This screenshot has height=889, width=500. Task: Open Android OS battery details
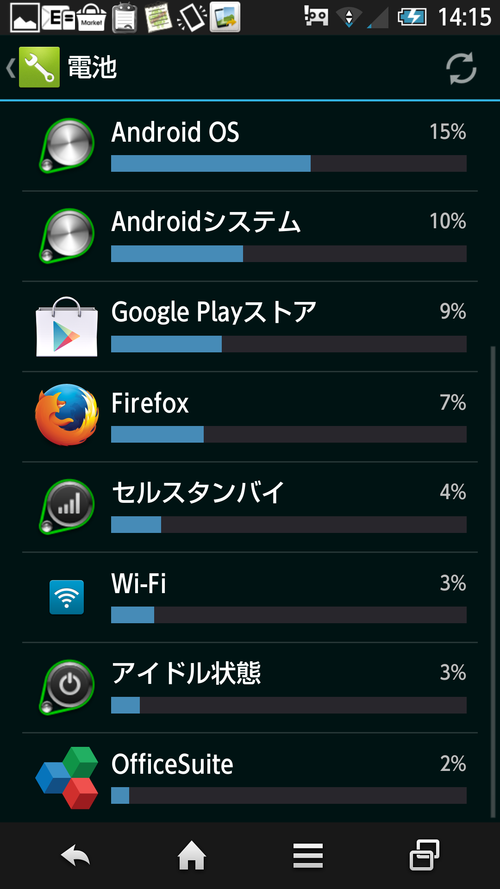[x=250, y=146]
